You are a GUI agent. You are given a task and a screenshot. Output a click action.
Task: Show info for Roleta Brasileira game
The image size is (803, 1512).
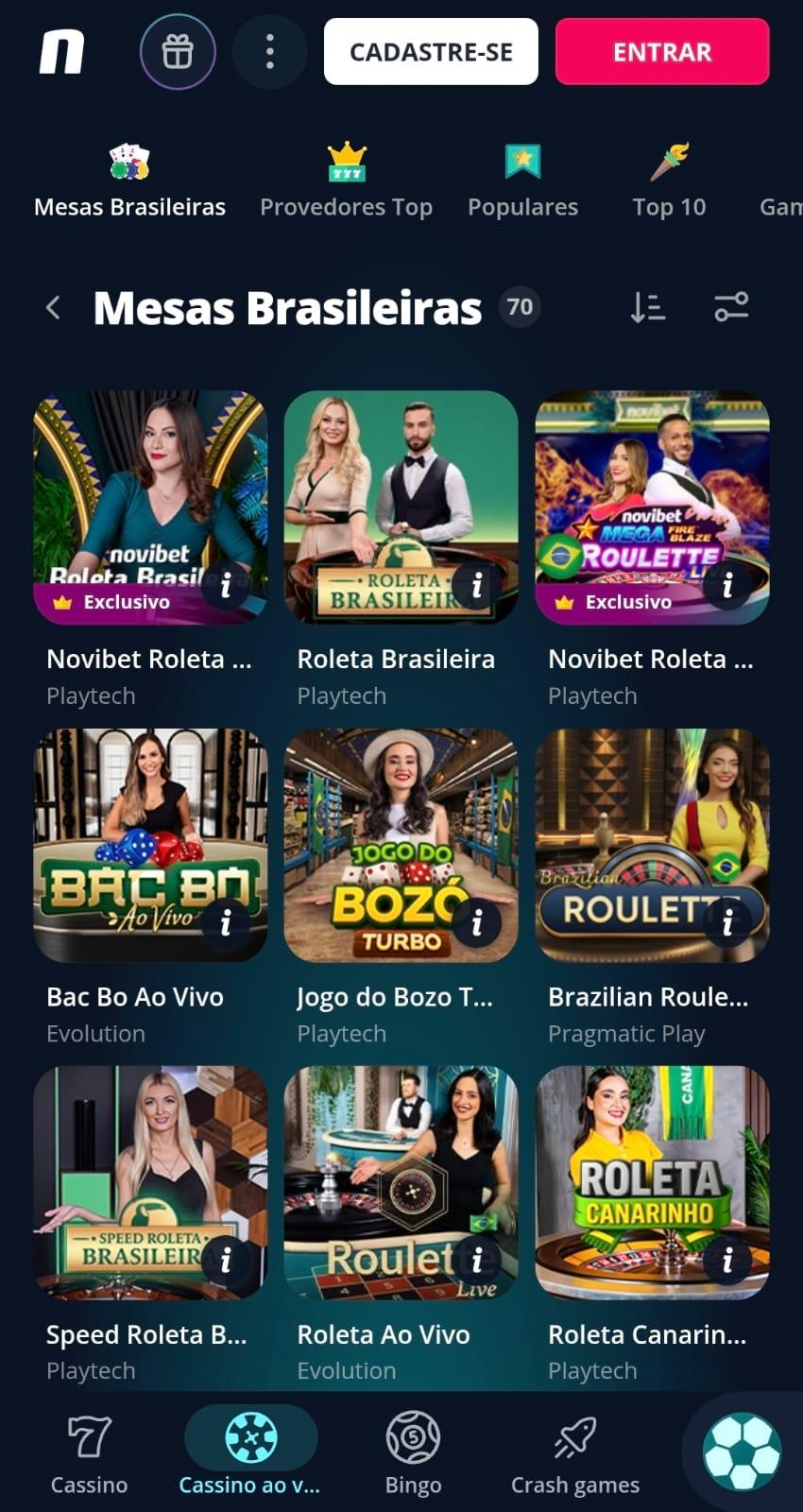476,586
